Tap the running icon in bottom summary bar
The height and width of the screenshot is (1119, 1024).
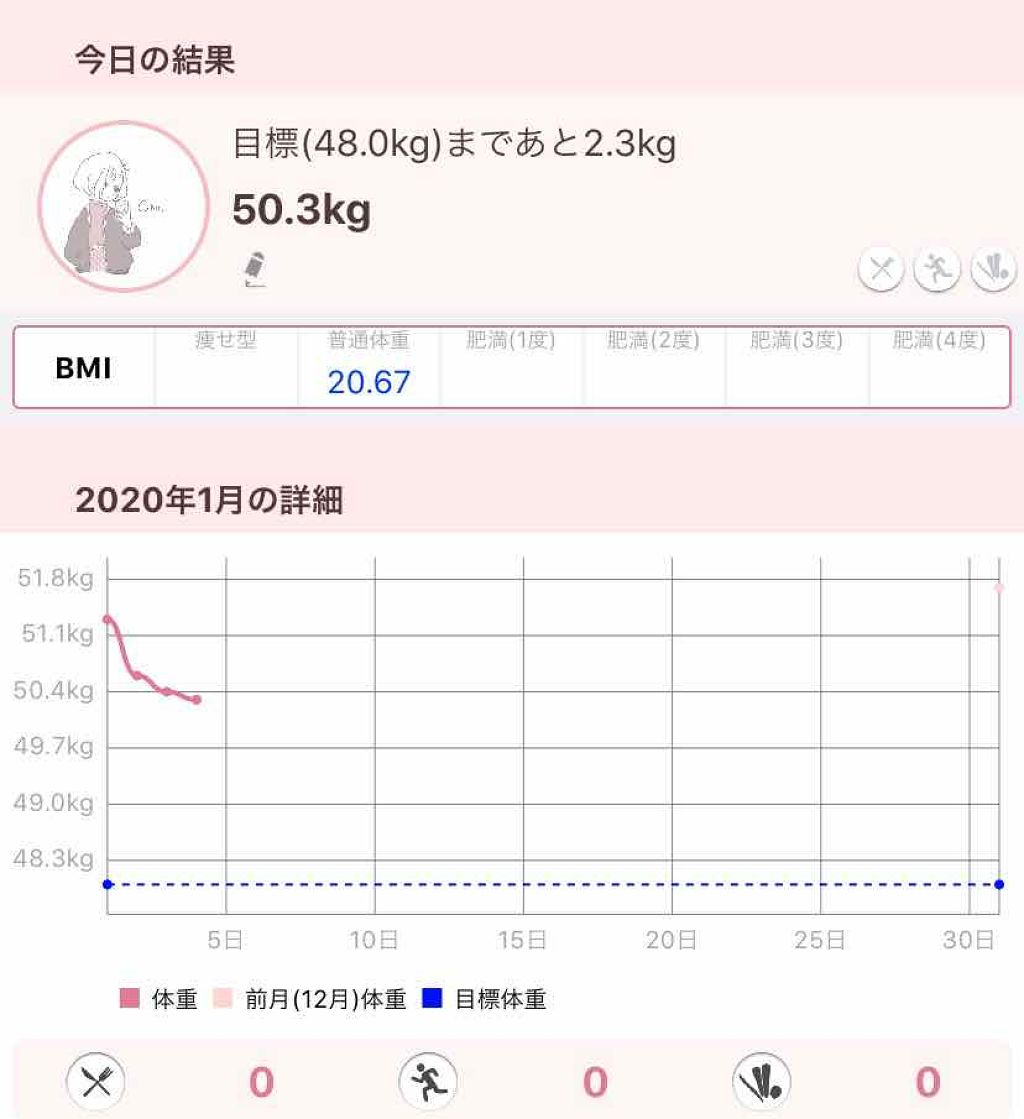click(428, 1080)
